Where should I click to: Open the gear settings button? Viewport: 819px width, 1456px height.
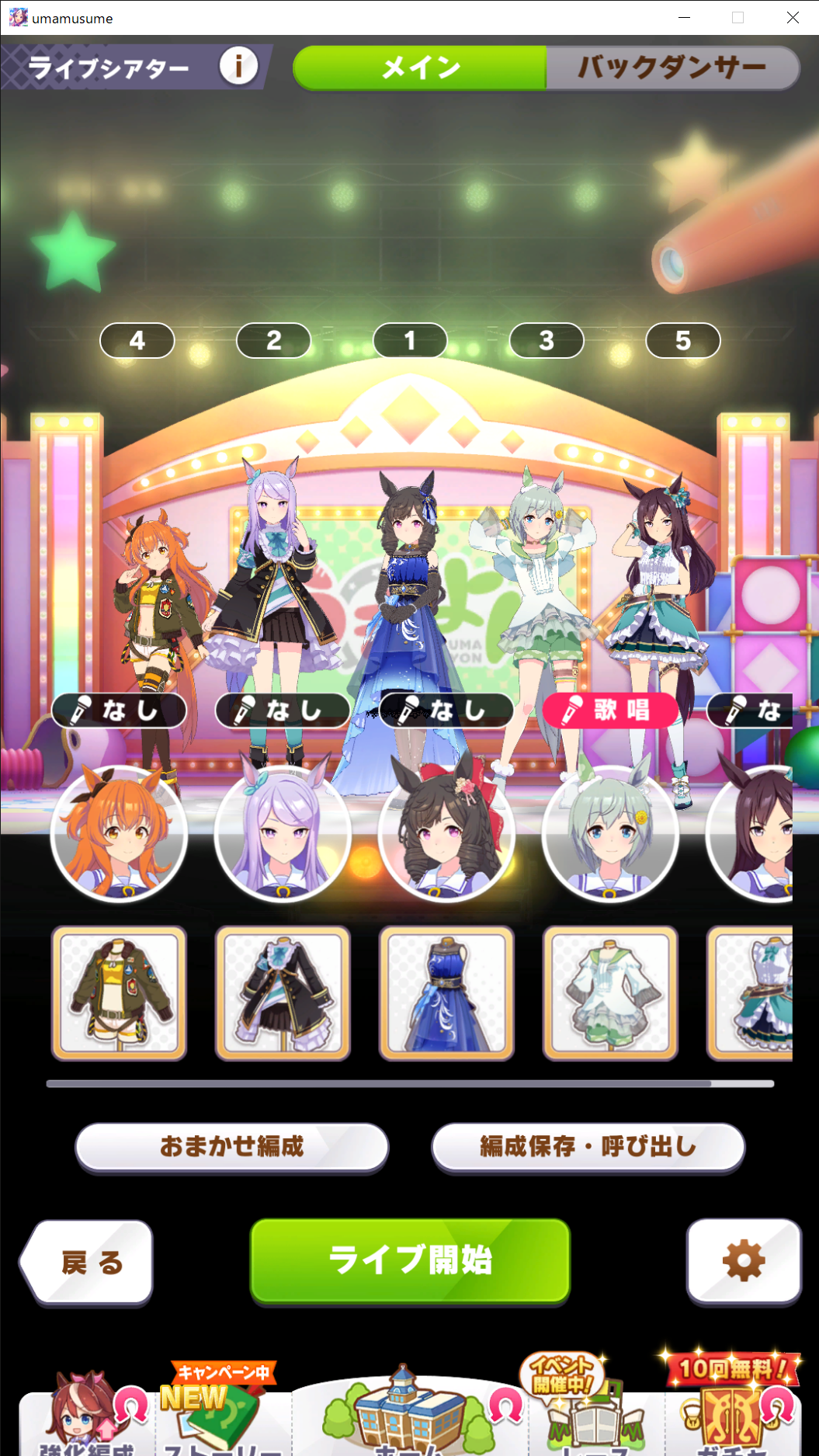744,1261
